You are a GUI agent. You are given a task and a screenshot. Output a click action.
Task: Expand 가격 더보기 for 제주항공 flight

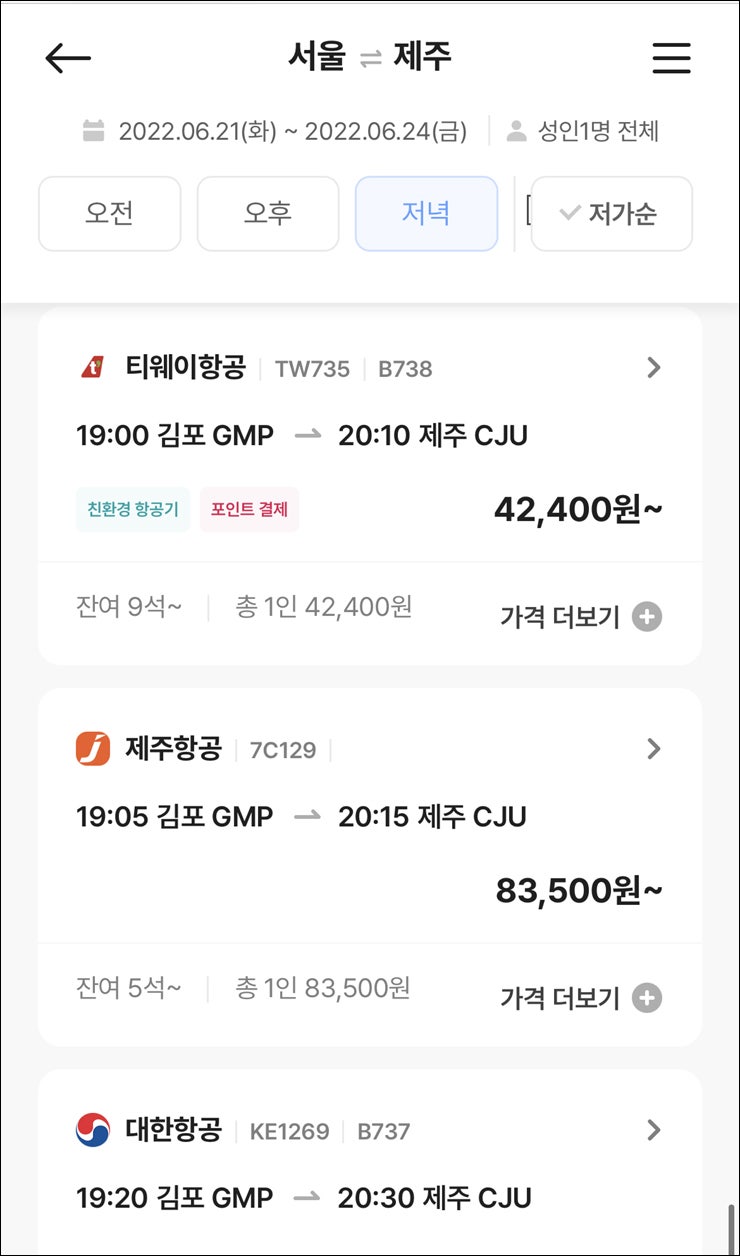pyautogui.click(x=581, y=998)
